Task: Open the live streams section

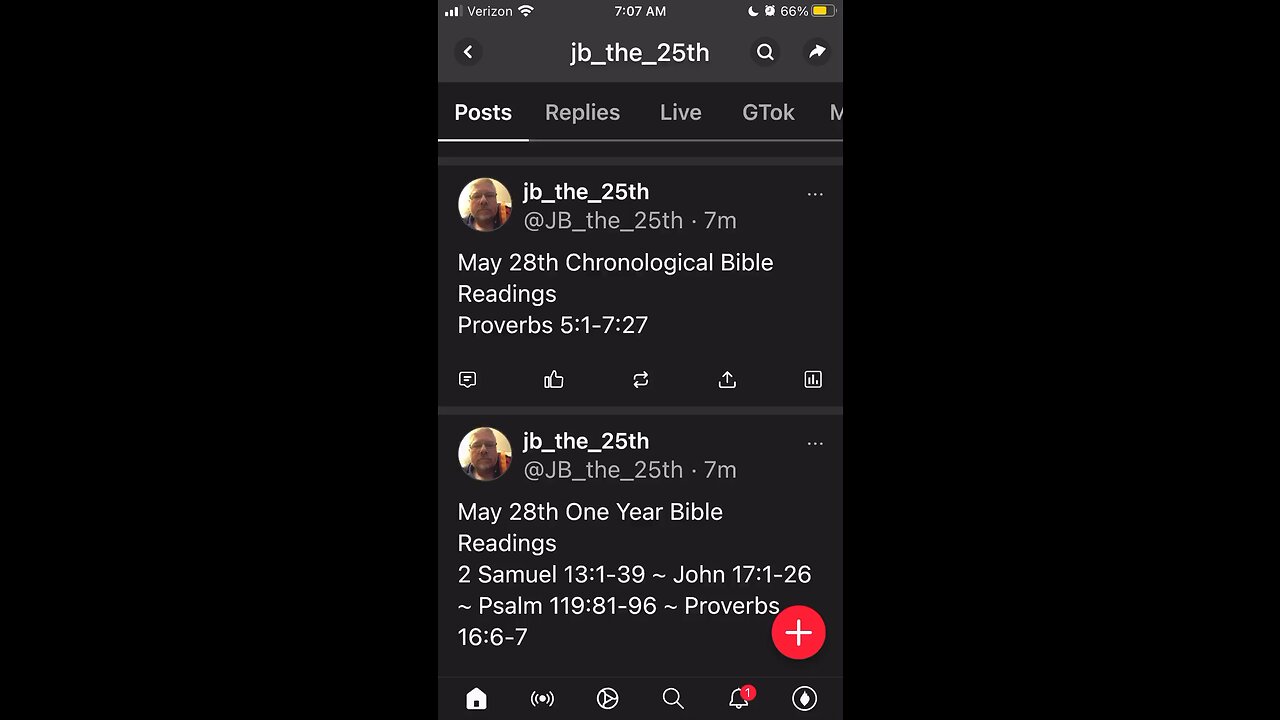Action: click(x=542, y=699)
